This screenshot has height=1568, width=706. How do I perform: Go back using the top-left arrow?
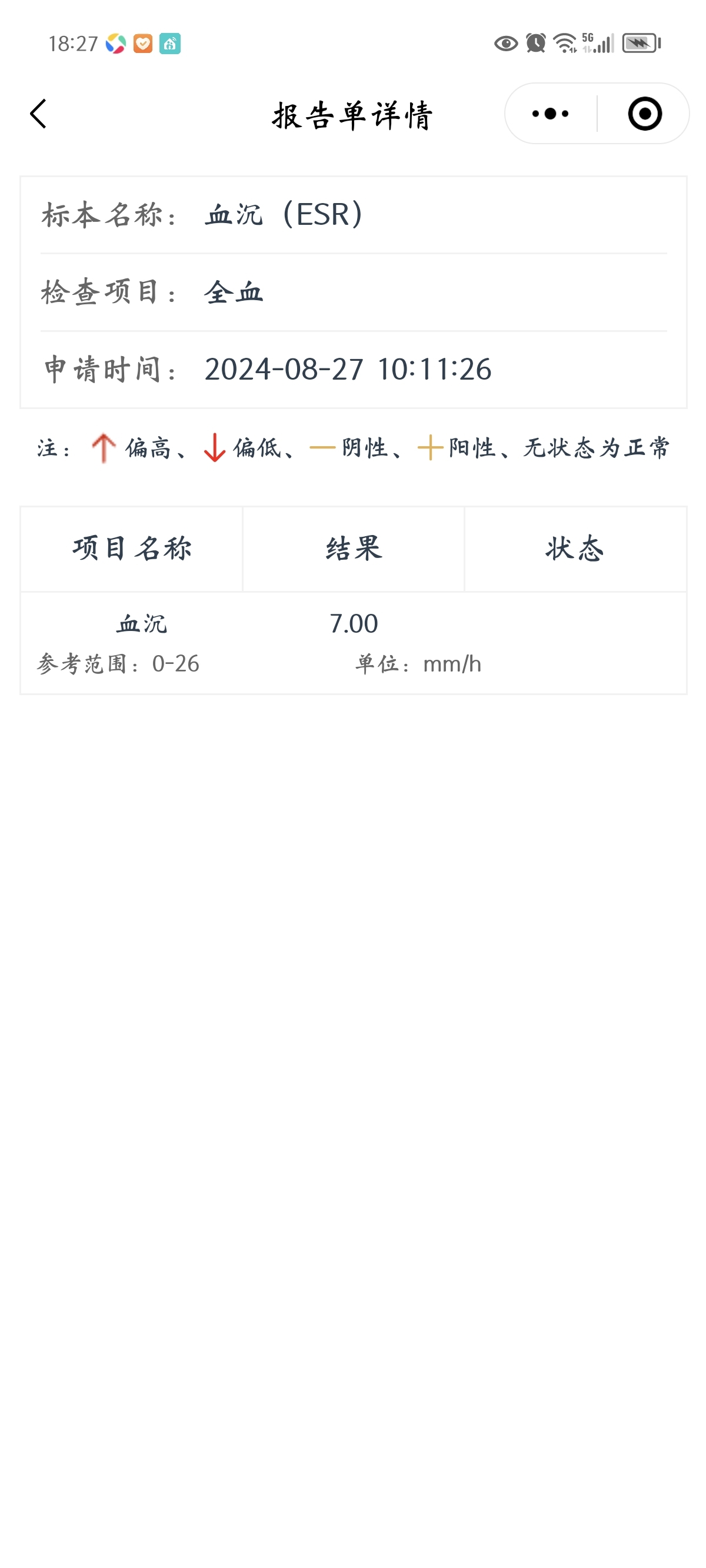click(x=38, y=114)
